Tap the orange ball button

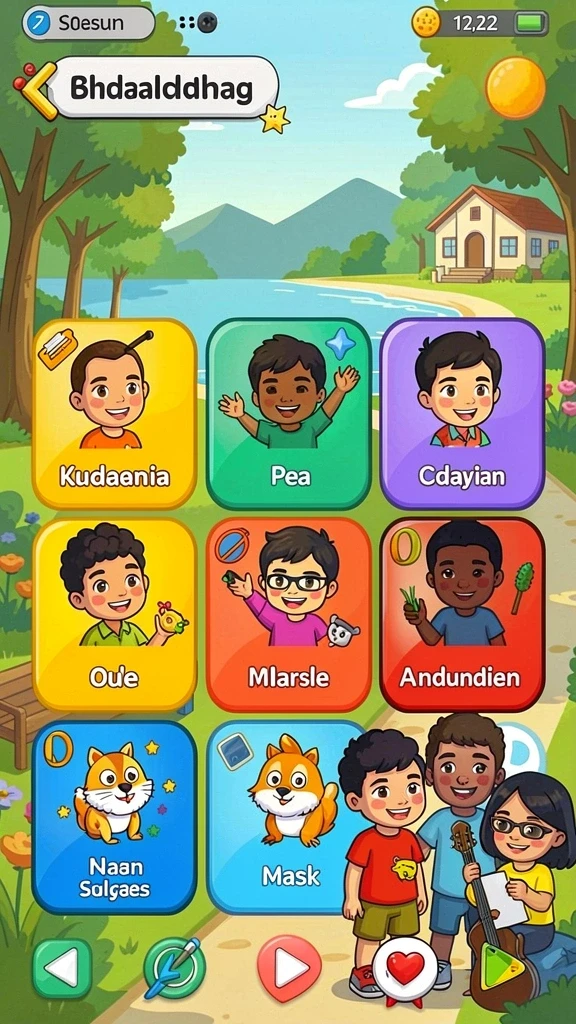[x=515, y=88]
